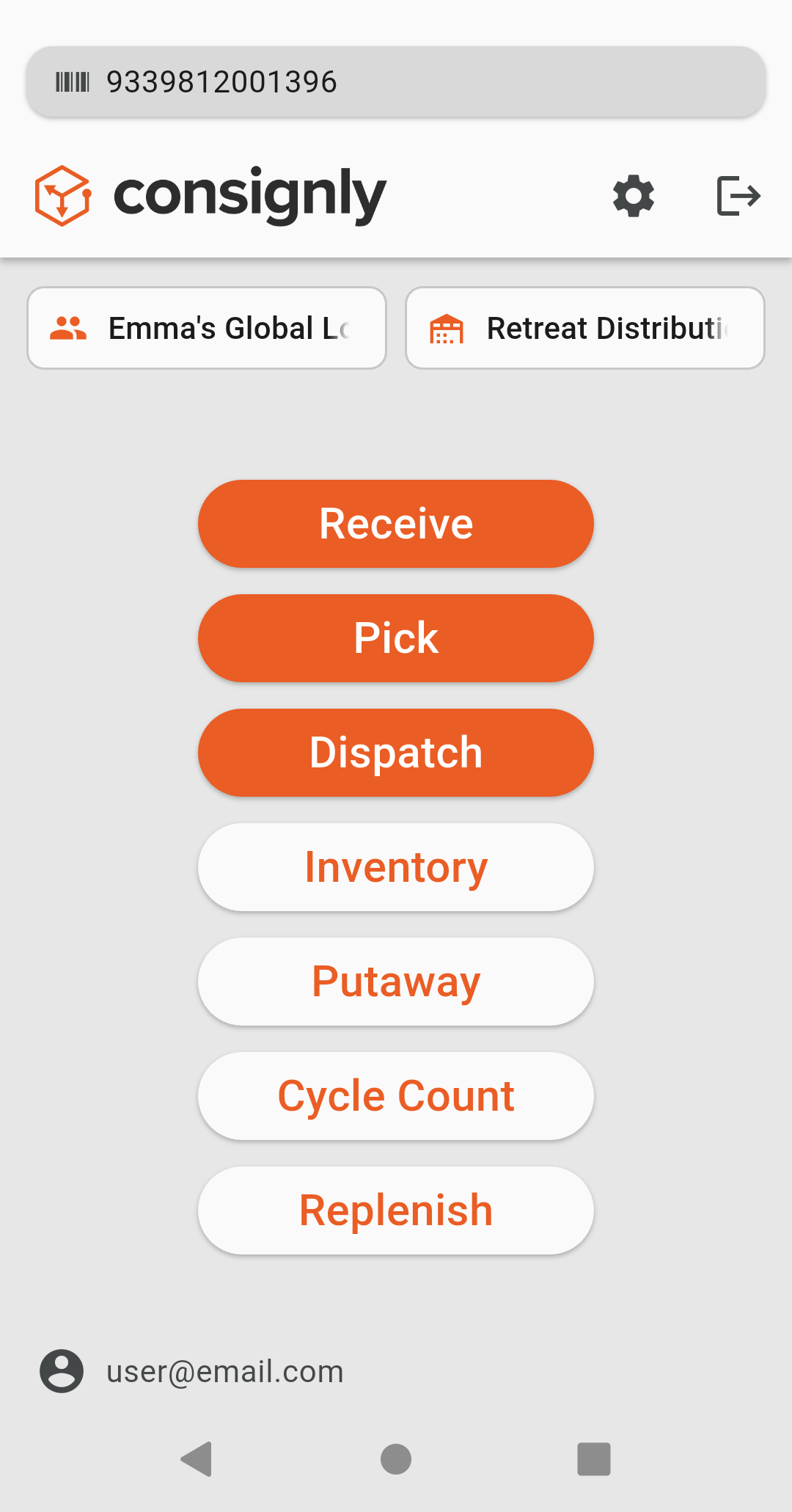Viewport: 792px width, 1512px height.
Task: Tap the system back button
Action: [197, 1458]
